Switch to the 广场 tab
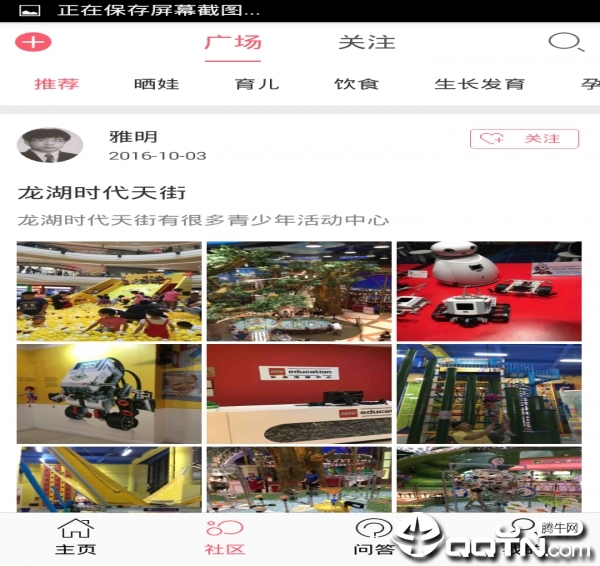Viewport: 600px width, 566px height. tap(233, 43)
